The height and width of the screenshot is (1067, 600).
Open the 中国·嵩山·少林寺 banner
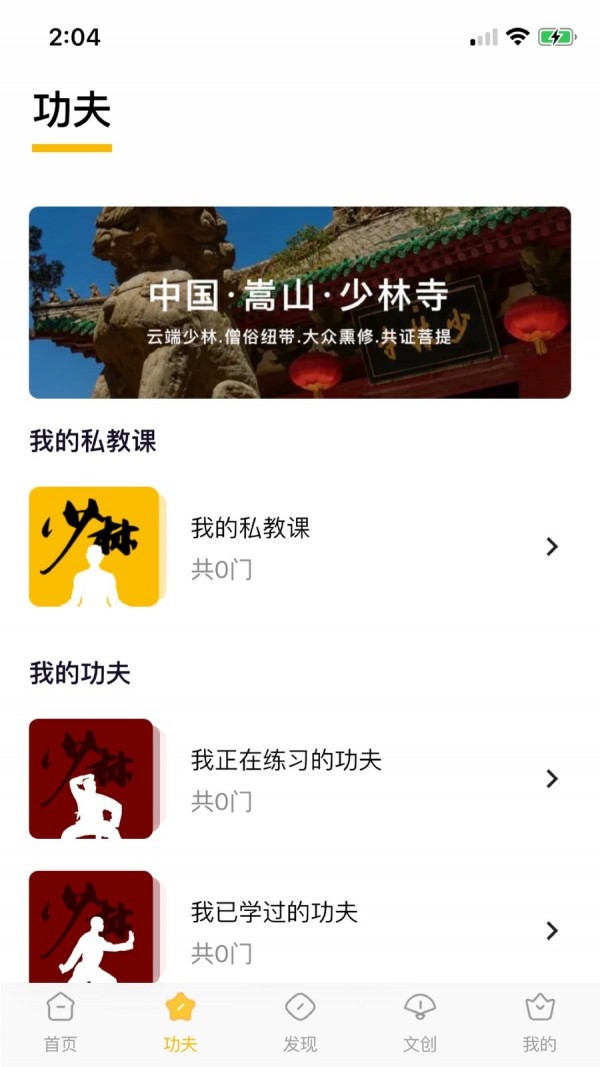300,302
